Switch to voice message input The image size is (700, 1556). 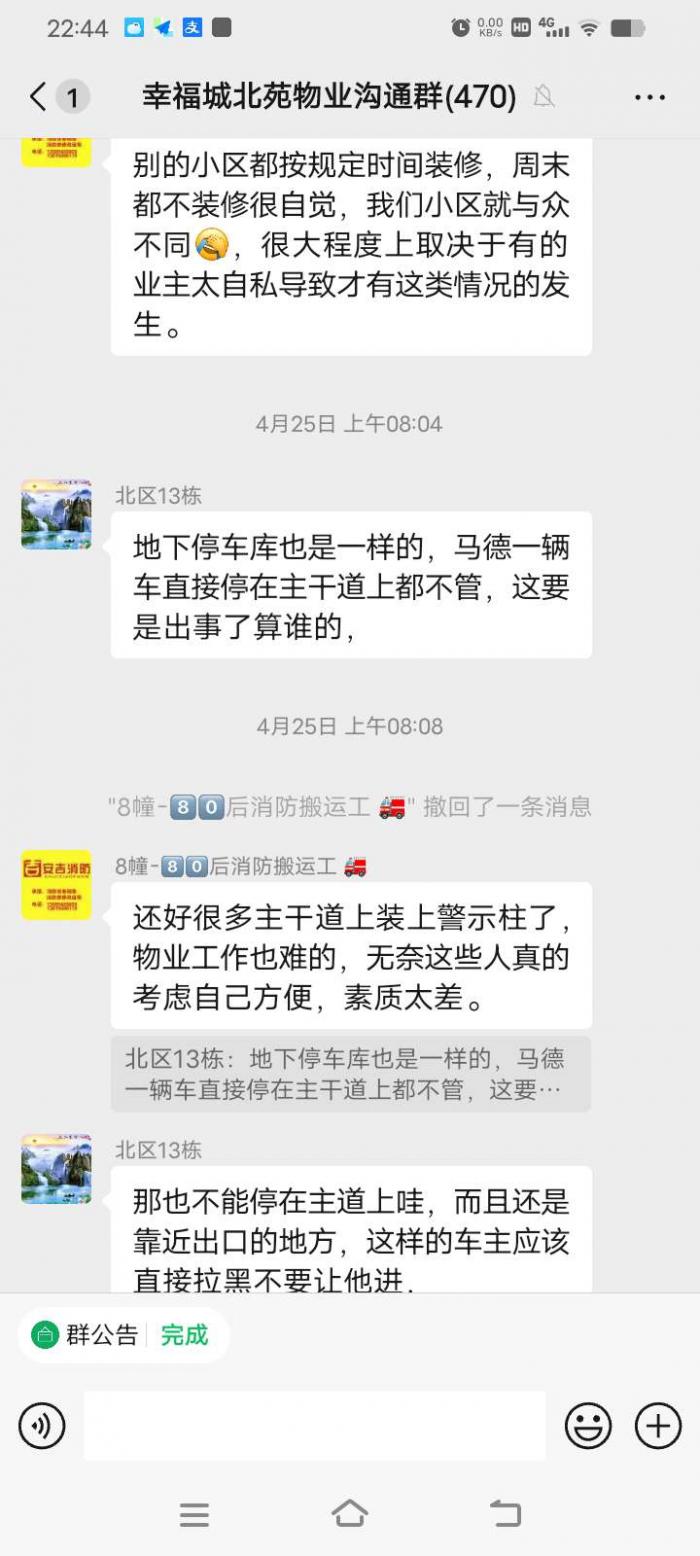[x=42, y=1426]
